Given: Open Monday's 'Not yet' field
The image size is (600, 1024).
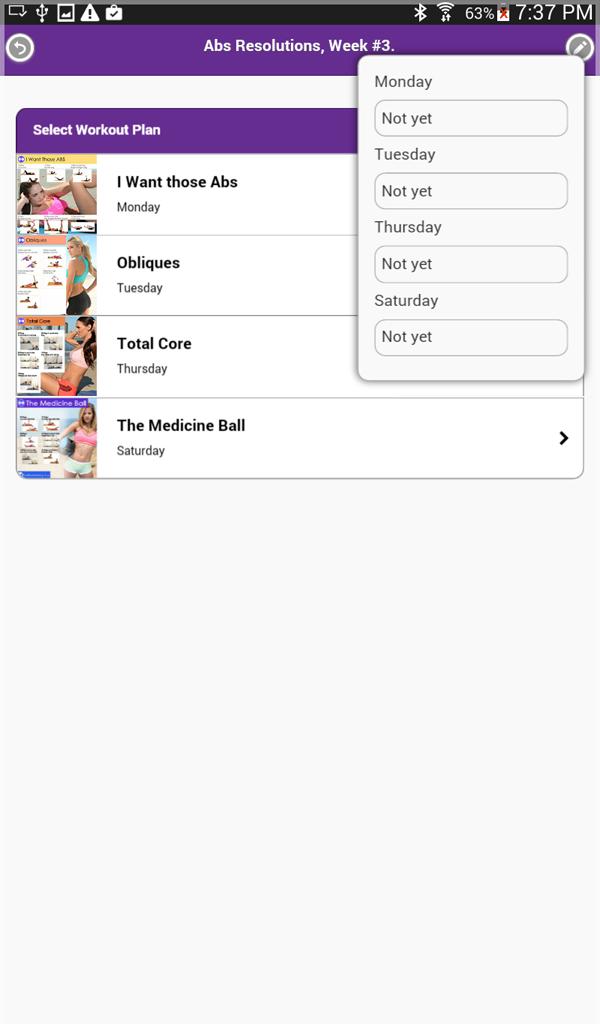Looking at the screenshot, I should pyautogui.click(x=471, y=118).
